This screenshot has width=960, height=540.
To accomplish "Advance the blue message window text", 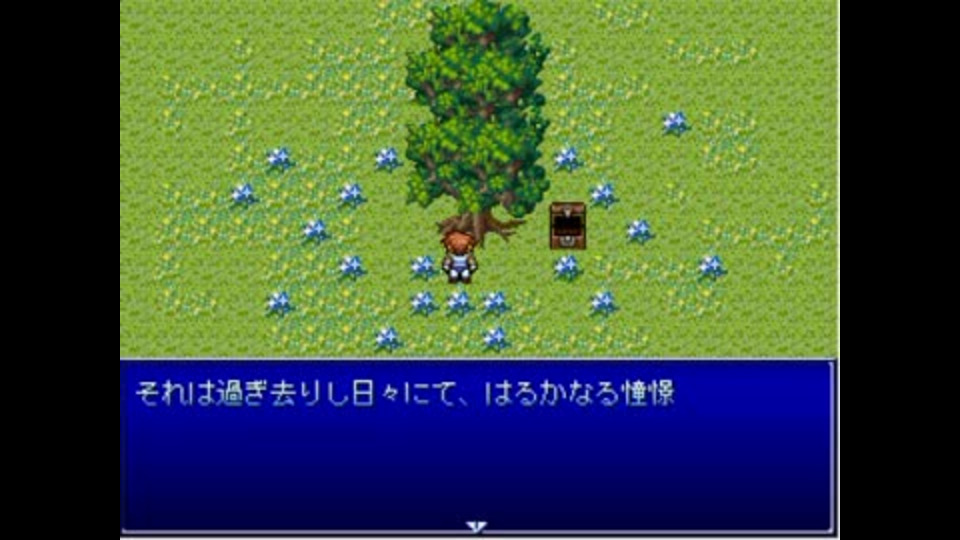I will [x=477, y=446].
